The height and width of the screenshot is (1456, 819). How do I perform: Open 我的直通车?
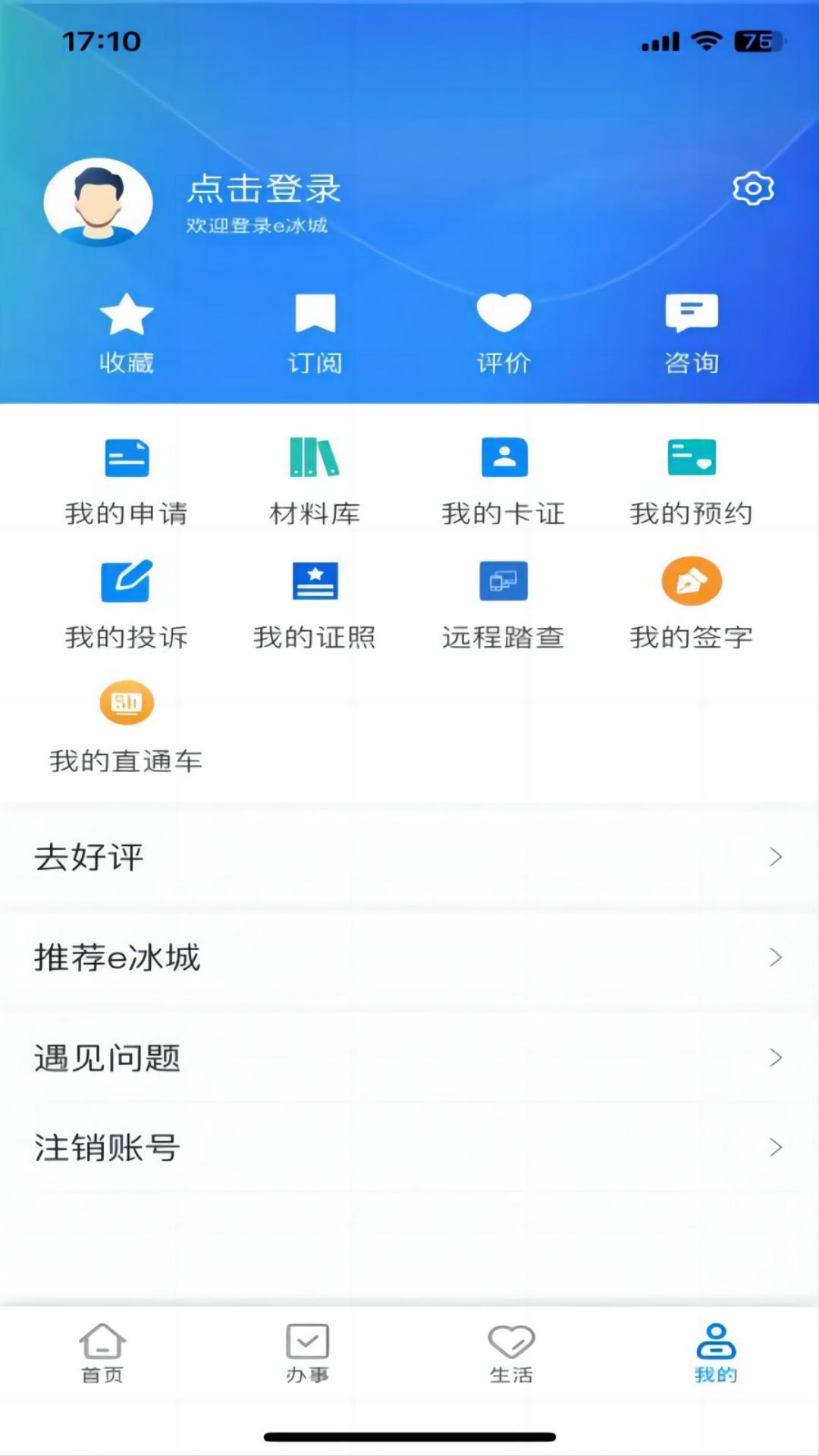pyautogui.click(x=127, y=727)
